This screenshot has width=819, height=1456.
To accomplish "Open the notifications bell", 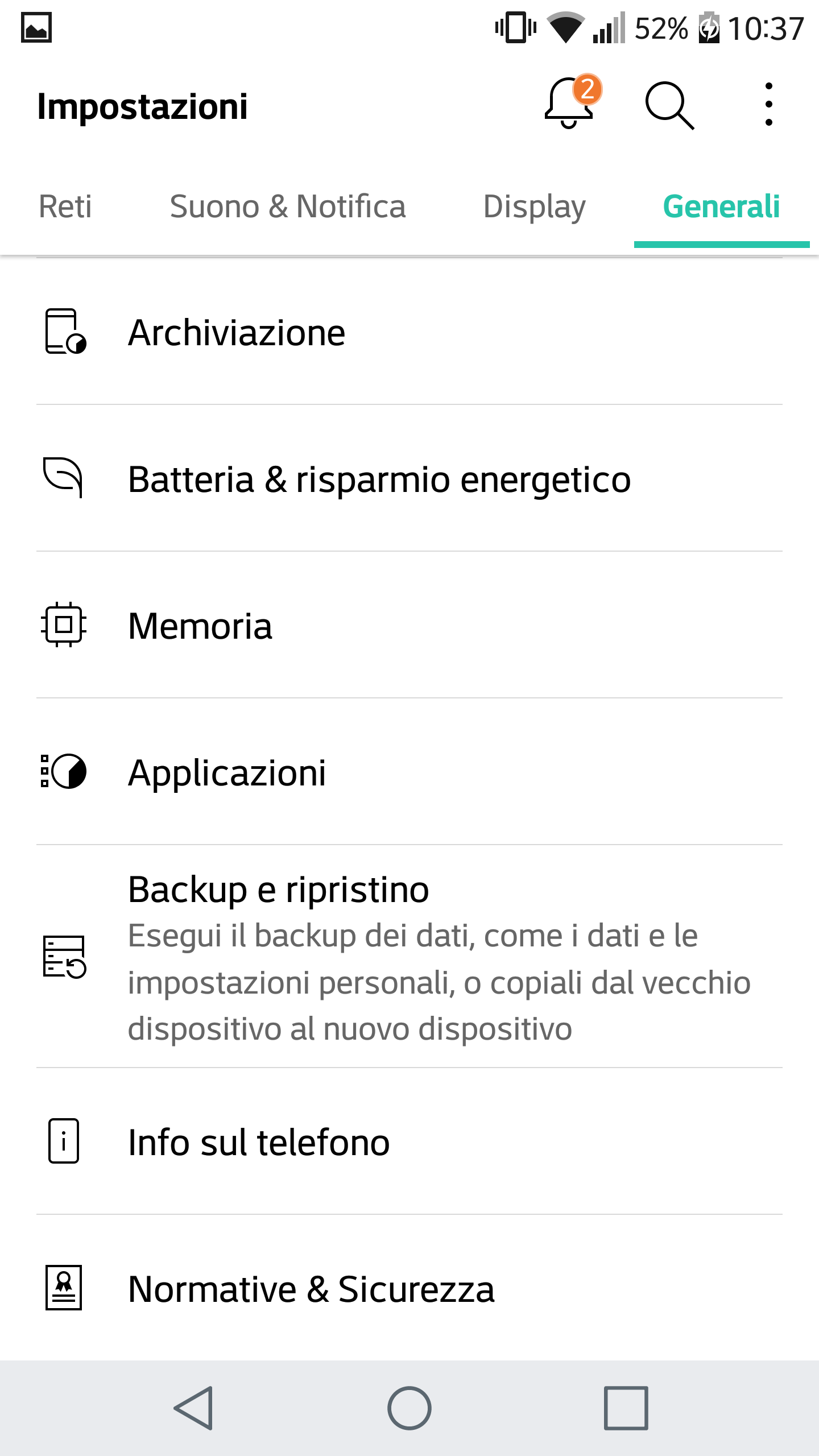I will pyautogui.click(x=572, y=104).
